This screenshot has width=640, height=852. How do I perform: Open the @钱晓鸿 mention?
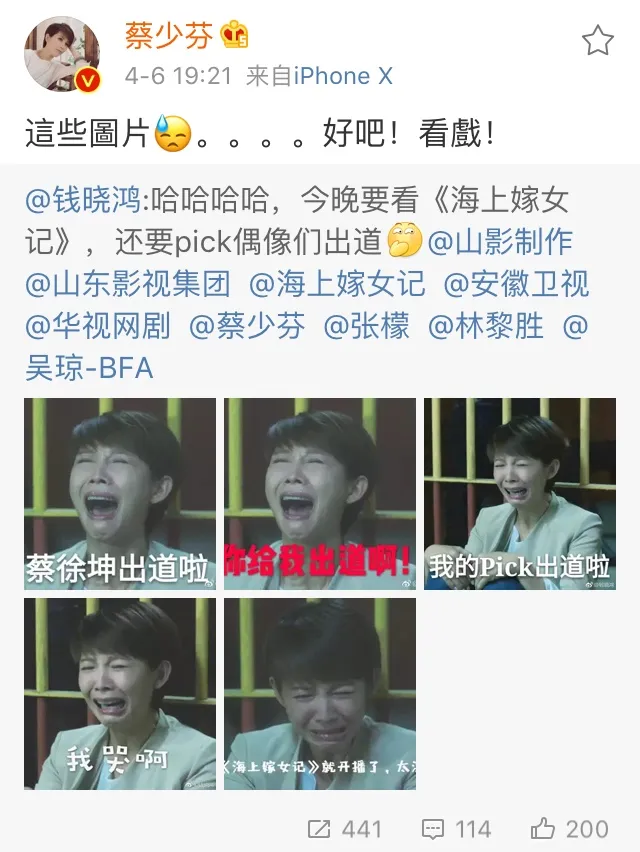pyautogui.click(x=83, y=201)
